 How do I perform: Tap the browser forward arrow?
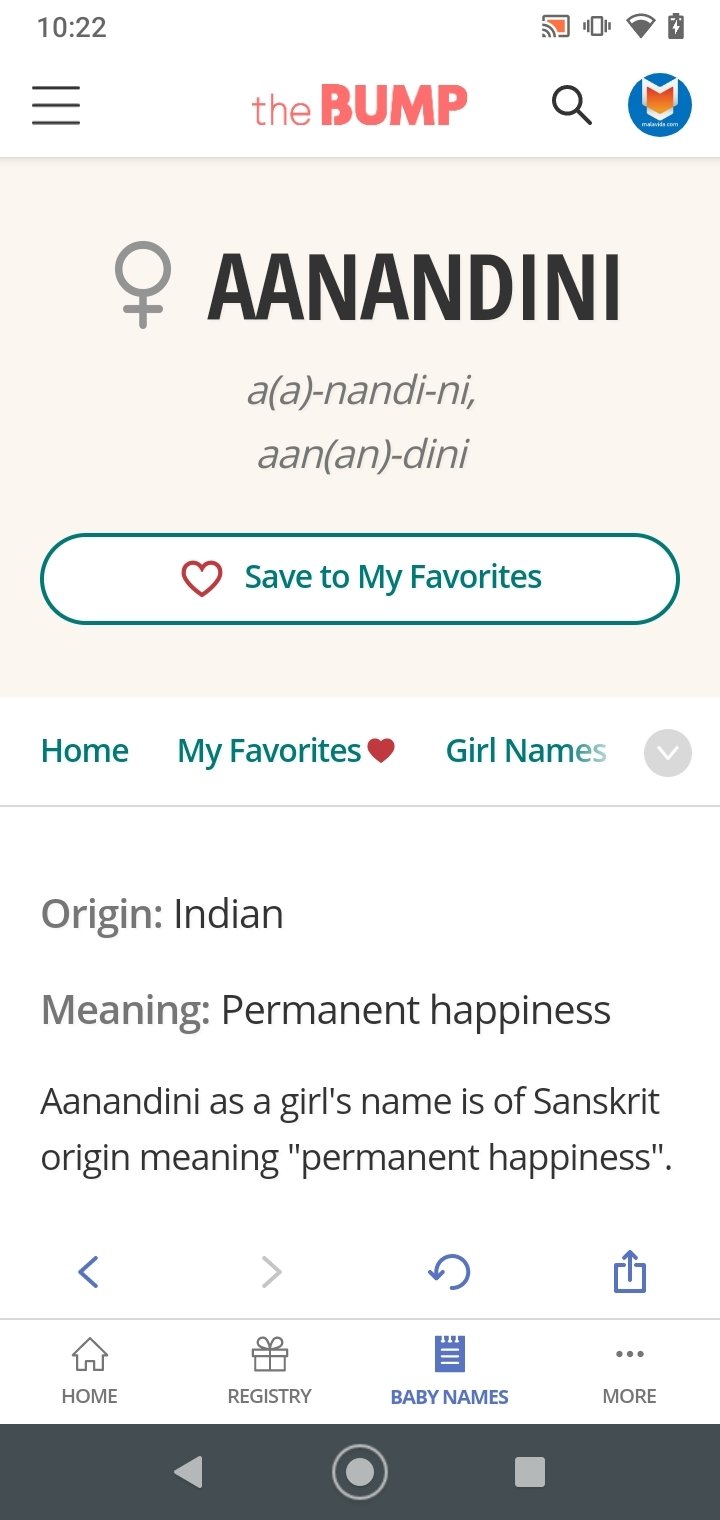click(x=271, y=1272)
